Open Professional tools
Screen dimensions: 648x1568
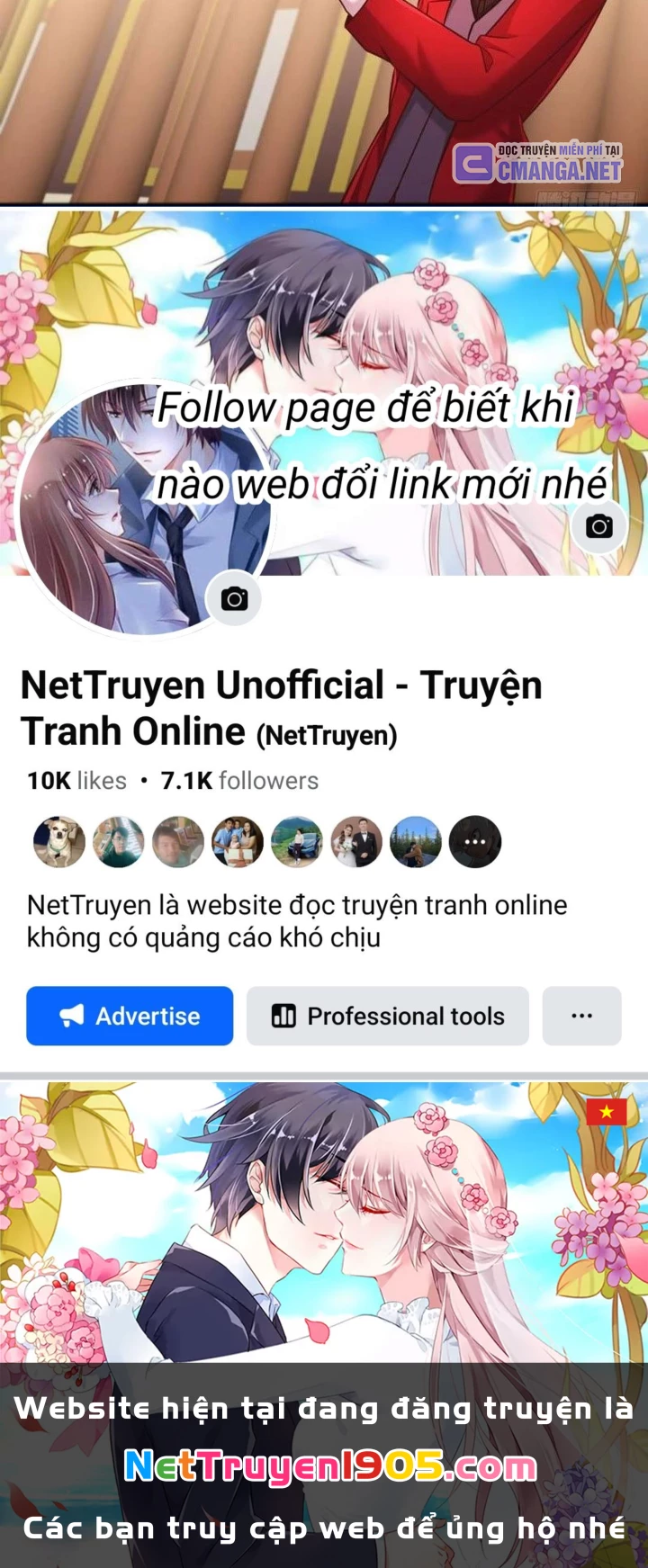coord(388,1016)
